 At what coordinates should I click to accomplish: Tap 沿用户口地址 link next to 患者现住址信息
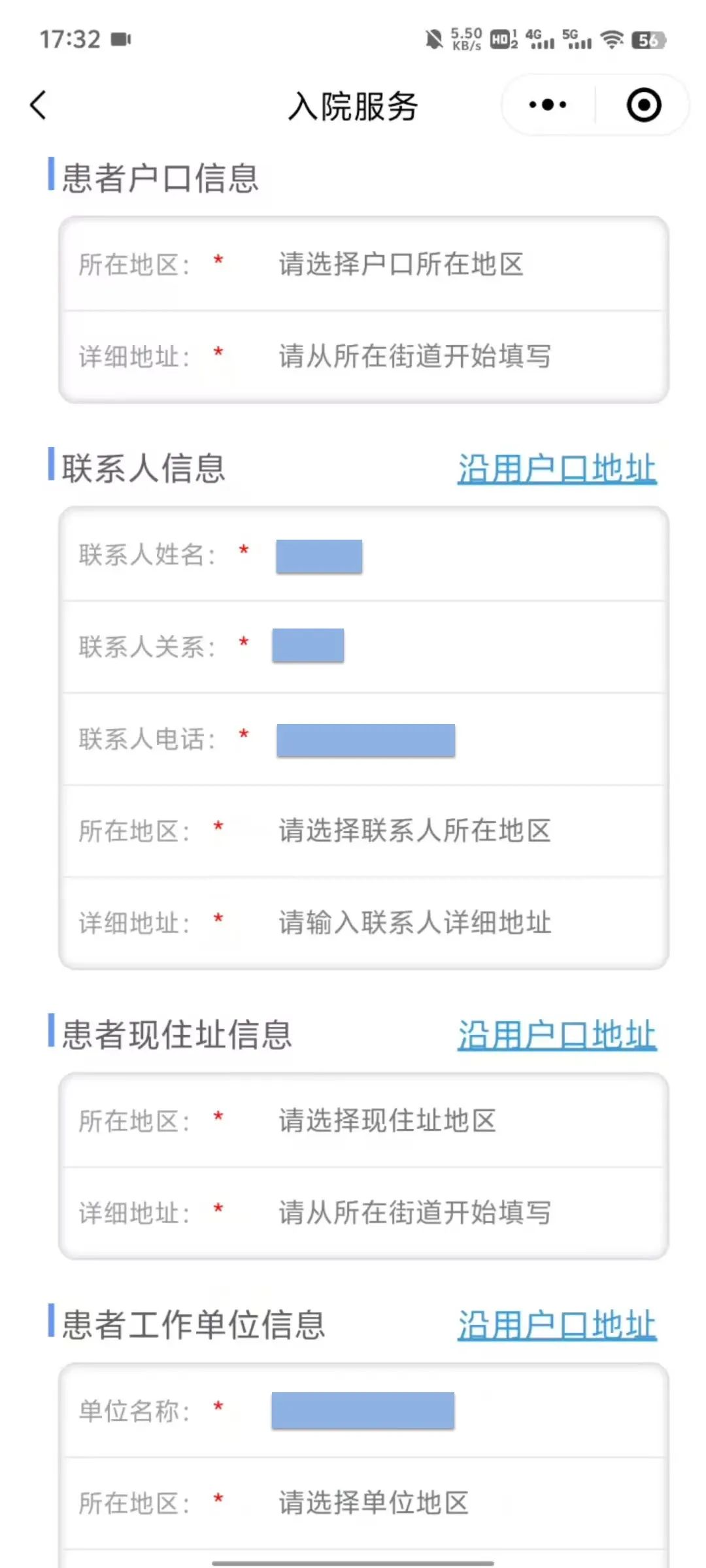point(556,1036)
